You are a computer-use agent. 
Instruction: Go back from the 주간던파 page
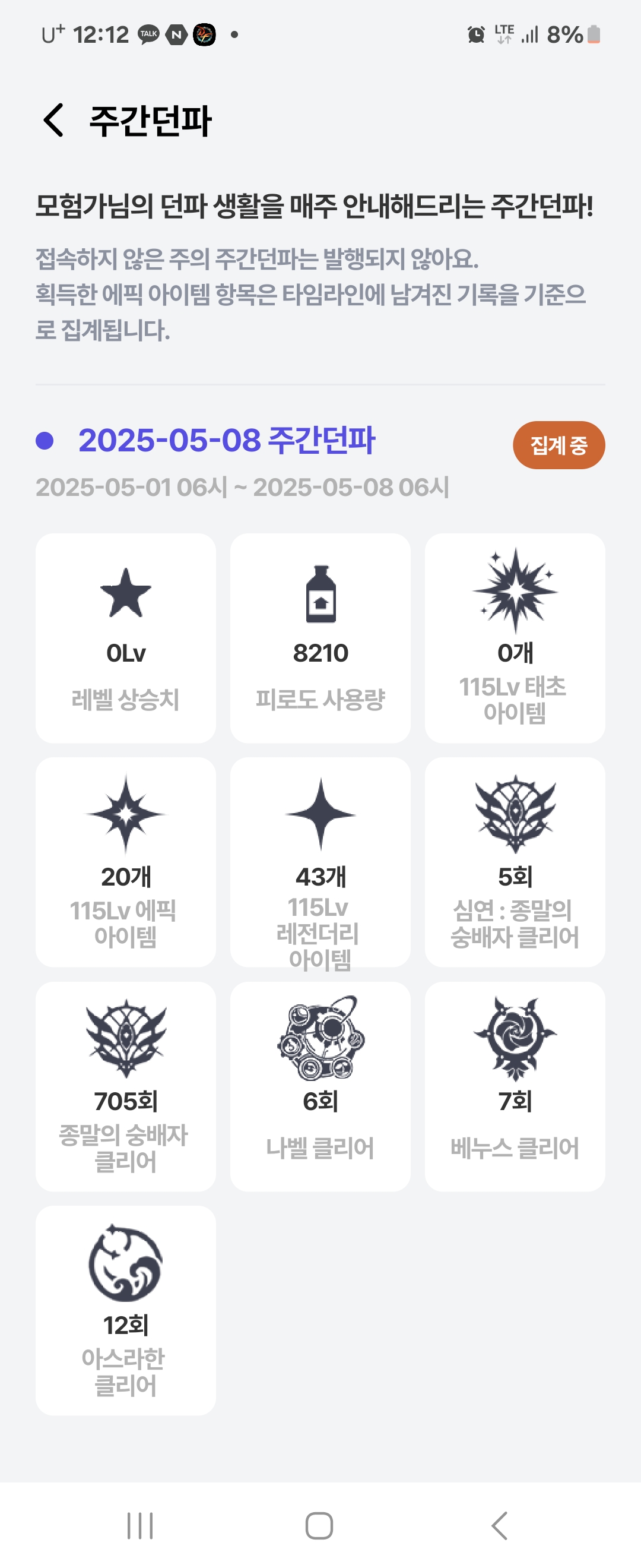[x=53, y=120]
